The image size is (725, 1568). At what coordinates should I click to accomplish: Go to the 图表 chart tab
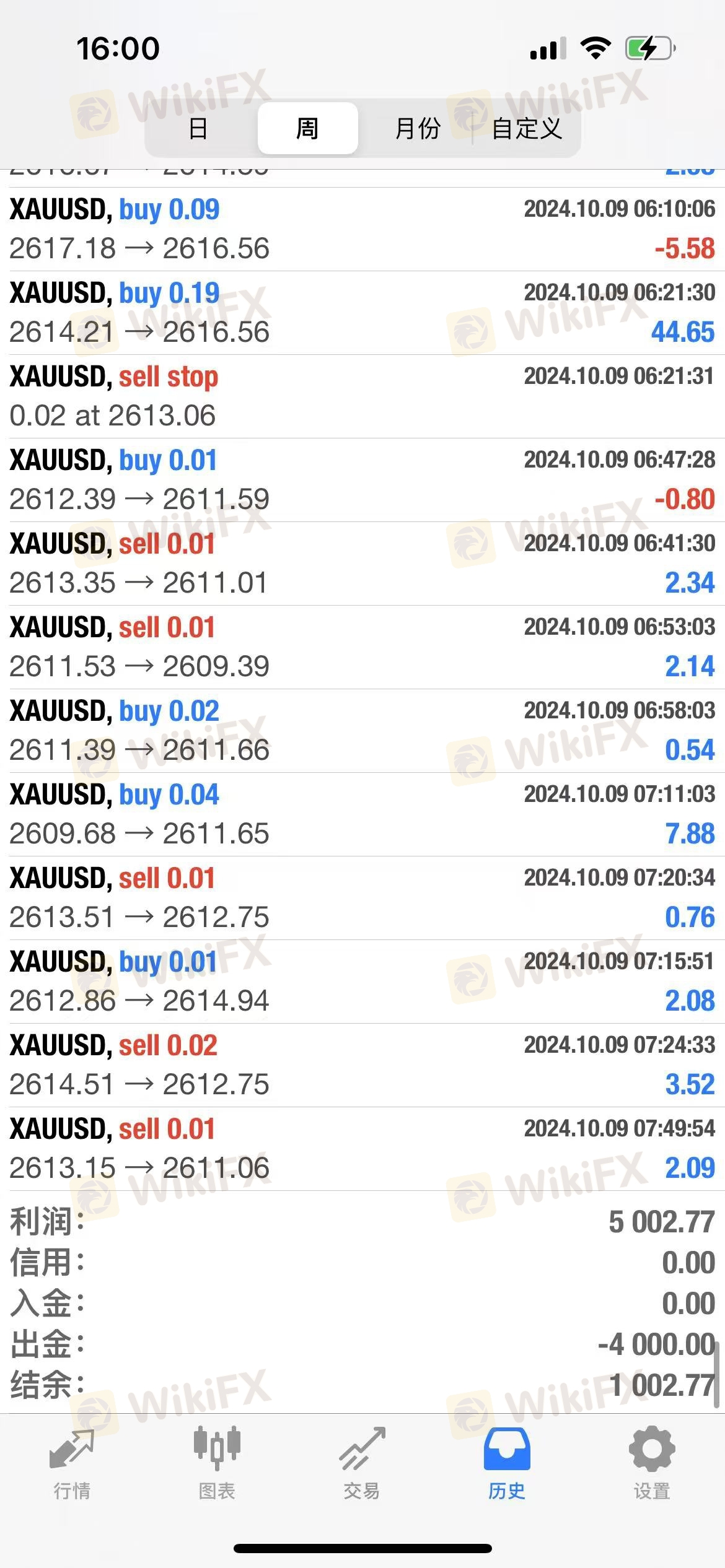click(x=217, y=1464)
